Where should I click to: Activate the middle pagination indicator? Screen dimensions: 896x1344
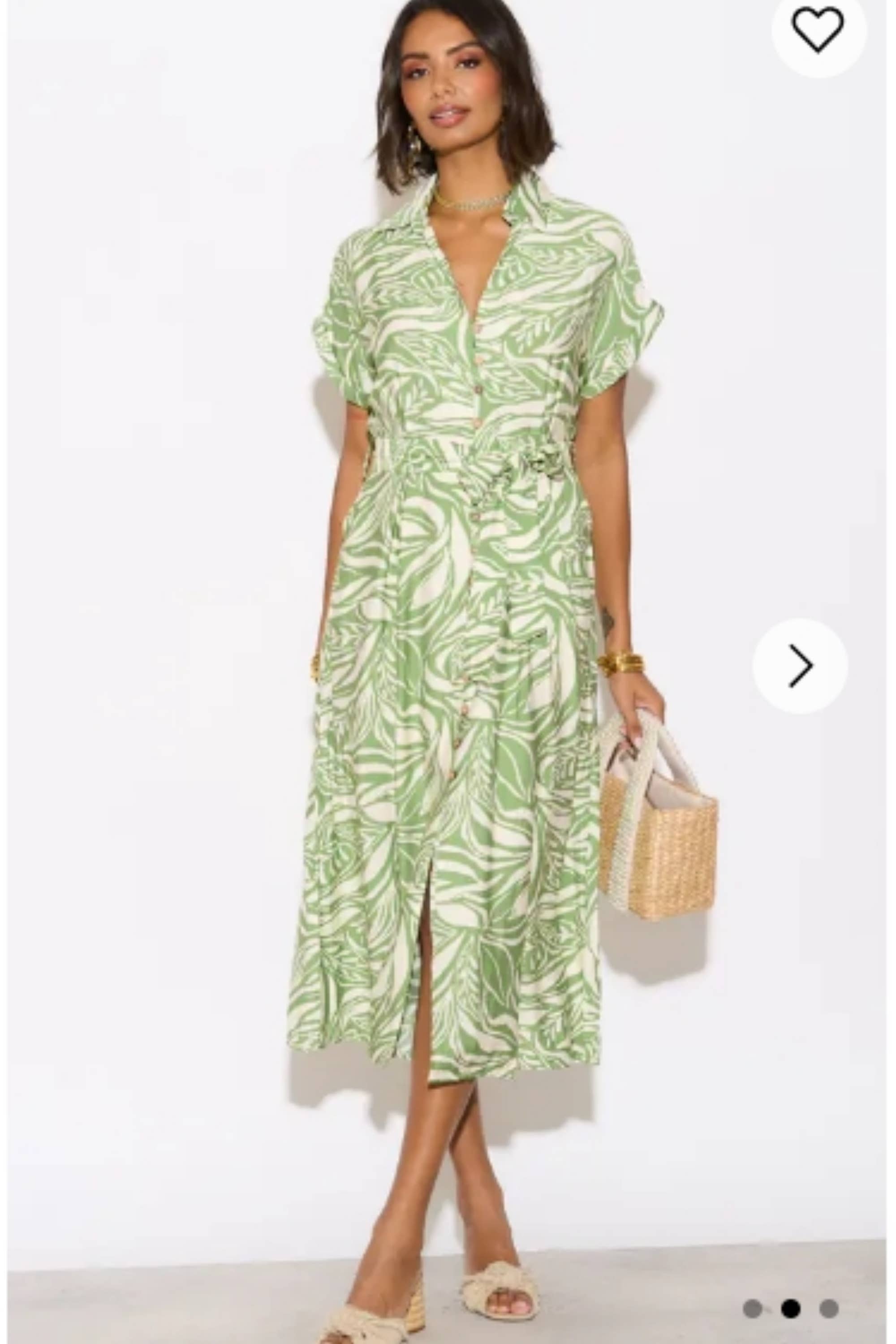(x=790, y=1309)
